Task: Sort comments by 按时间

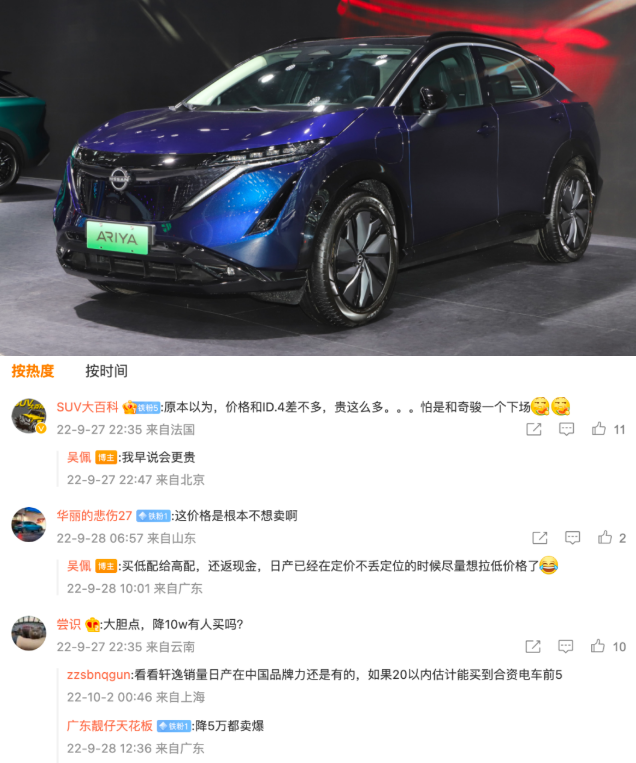Action: (106, 371)
